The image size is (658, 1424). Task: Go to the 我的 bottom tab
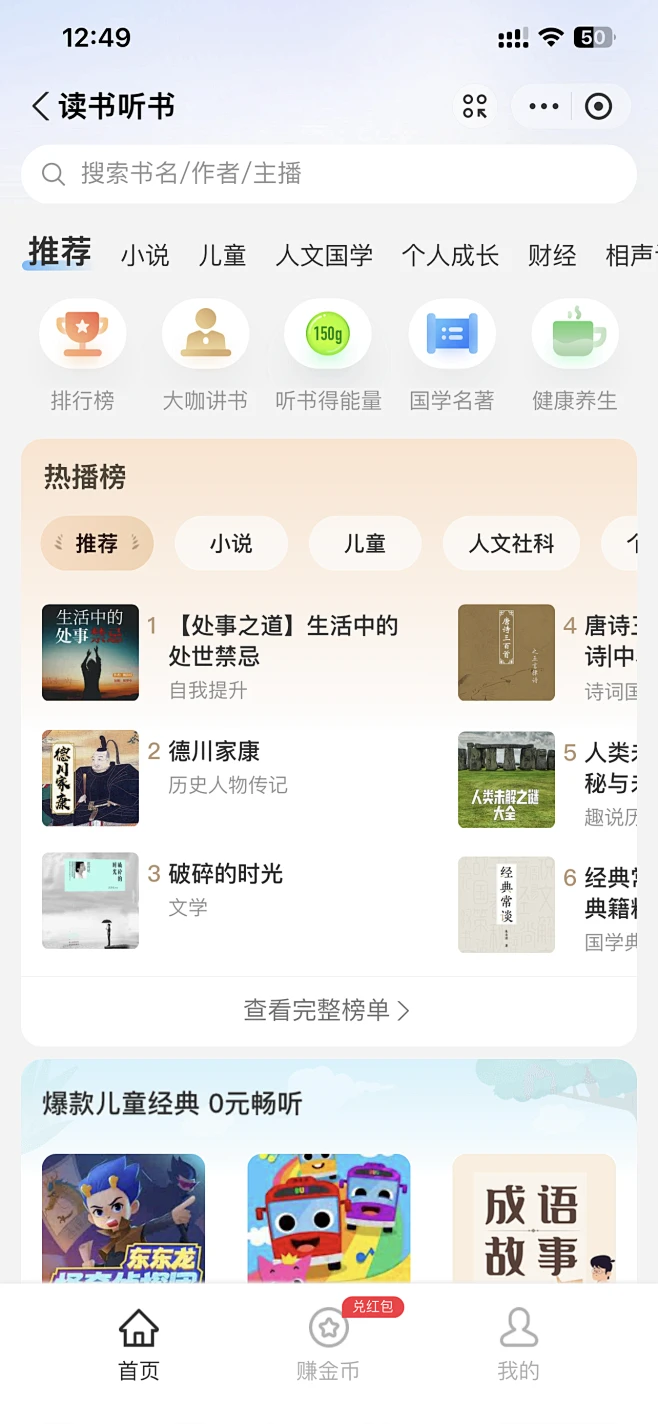518,1345
